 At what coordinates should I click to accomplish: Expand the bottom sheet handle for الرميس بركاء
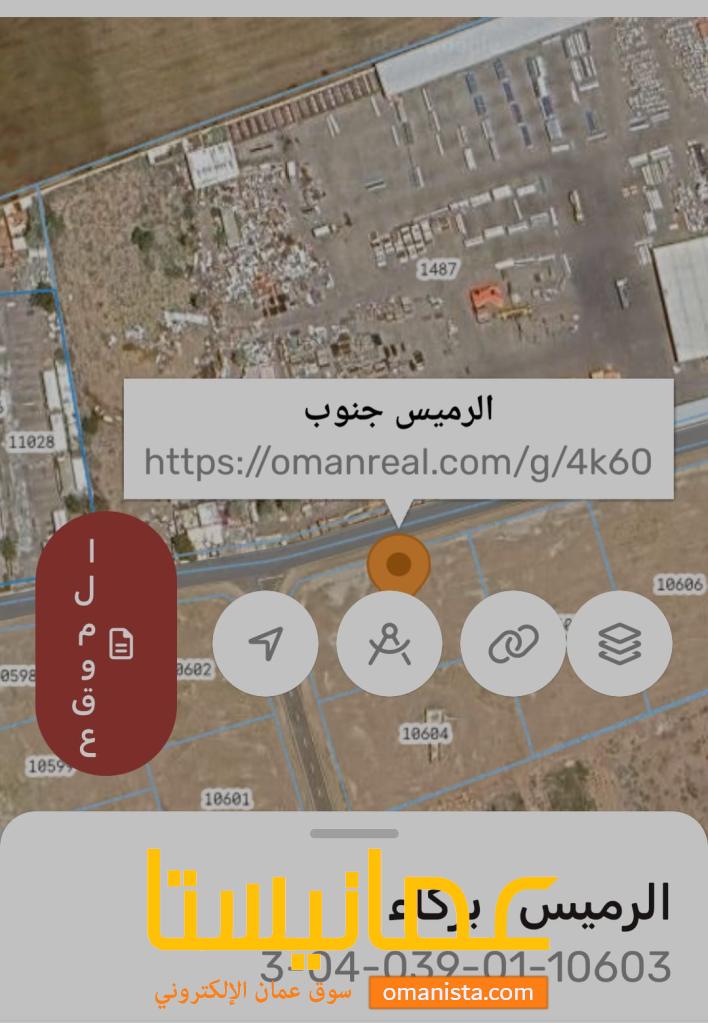point(354,833)
